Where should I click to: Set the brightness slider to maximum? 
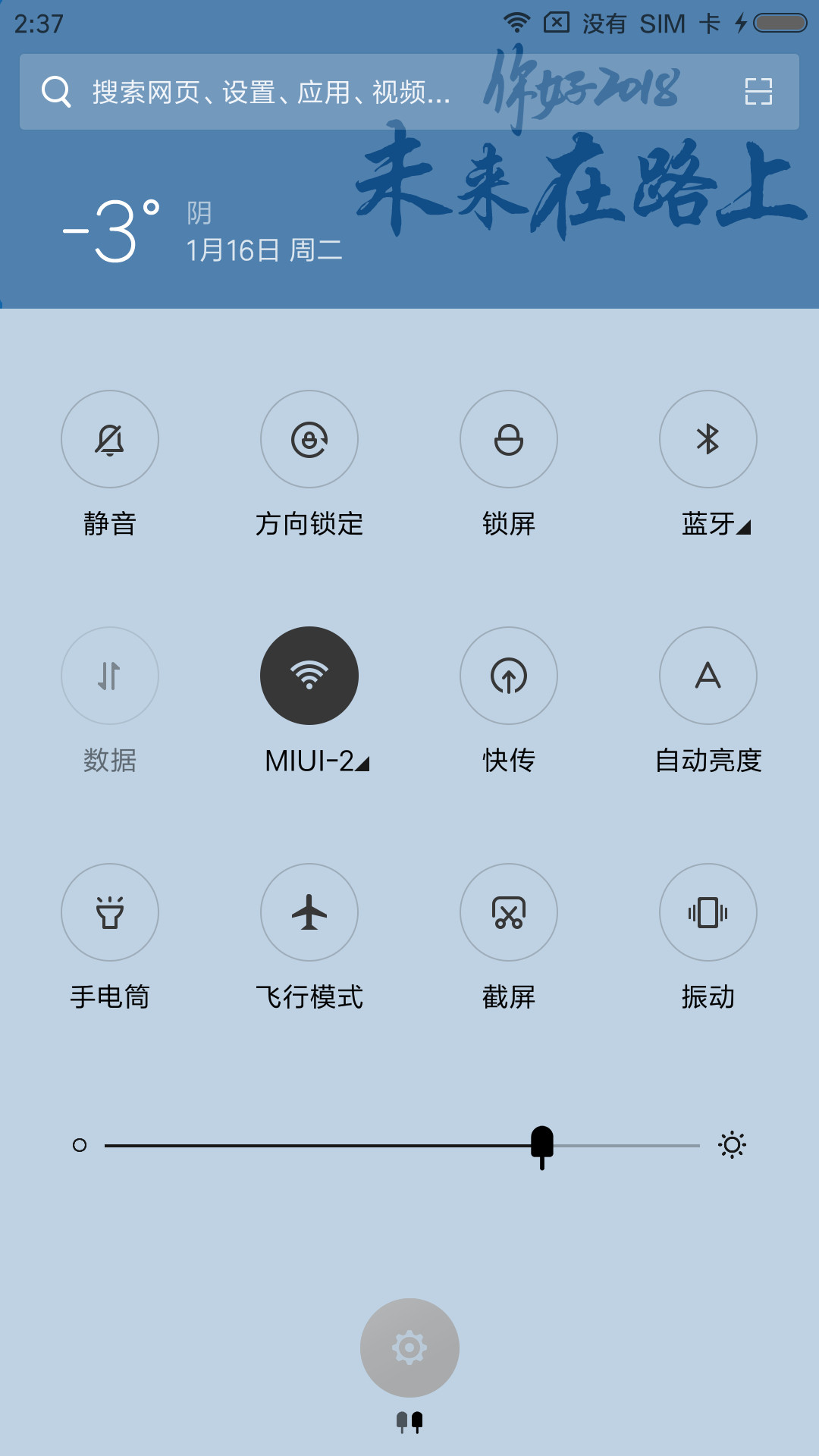tap(698, 1145)
